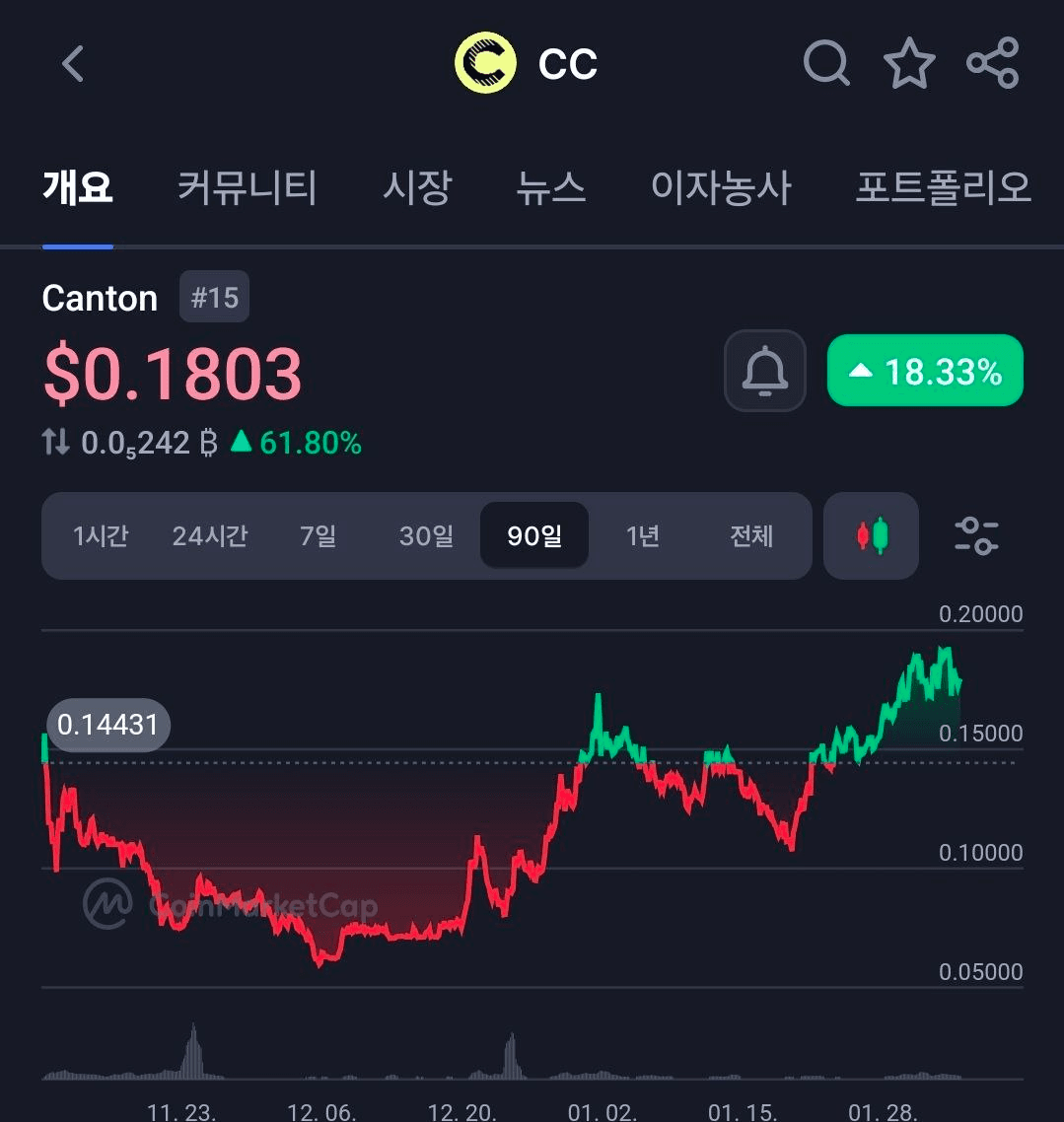Add CC to watchlist with the star
Image resolution: width=1064 pixels, height=1122 pixels.
[908, 64]
